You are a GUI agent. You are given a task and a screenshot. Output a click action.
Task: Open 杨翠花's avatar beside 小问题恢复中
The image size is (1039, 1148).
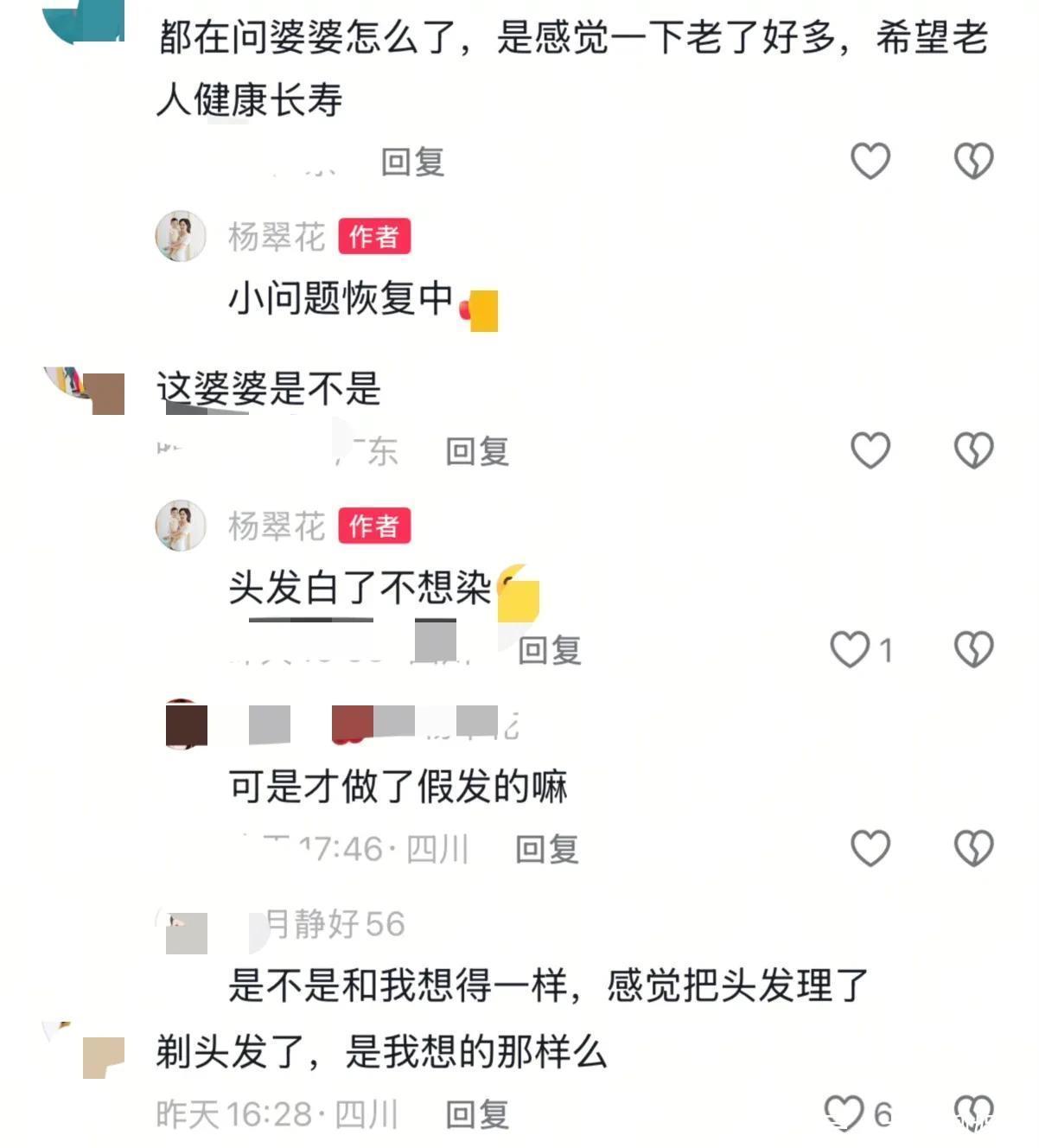pos(181,235)
